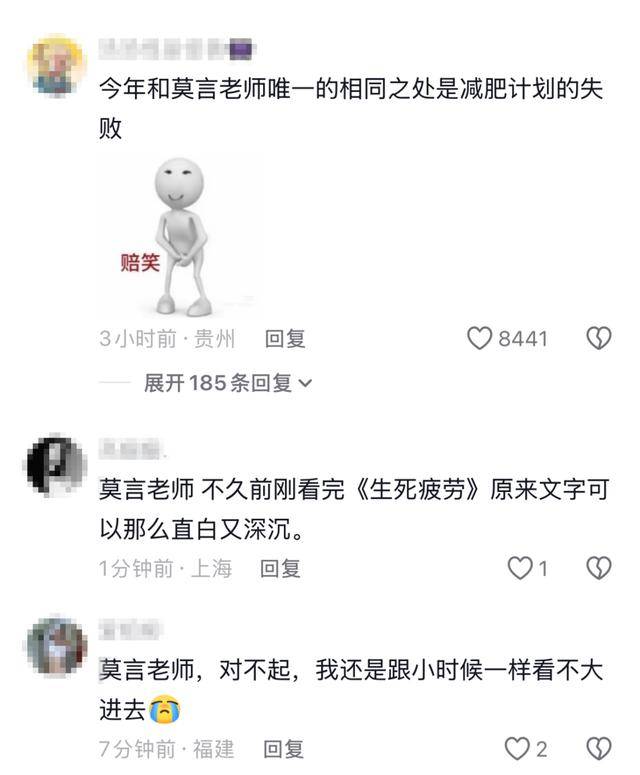The width and height of the screenshot is (640, 775).
Task: Reply to the Guizhou comment
Action: (285, 339)
